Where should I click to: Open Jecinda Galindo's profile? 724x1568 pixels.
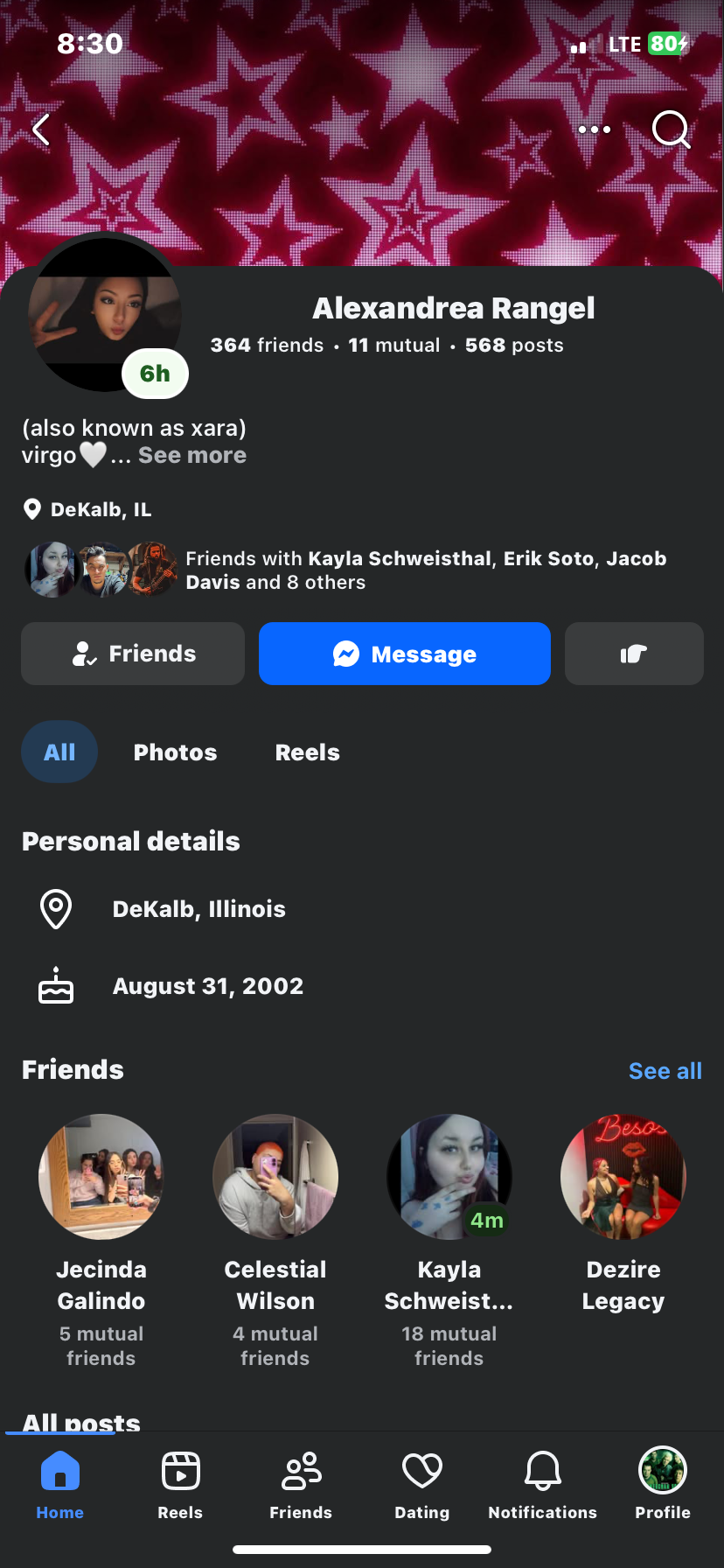coord(101,1177)
